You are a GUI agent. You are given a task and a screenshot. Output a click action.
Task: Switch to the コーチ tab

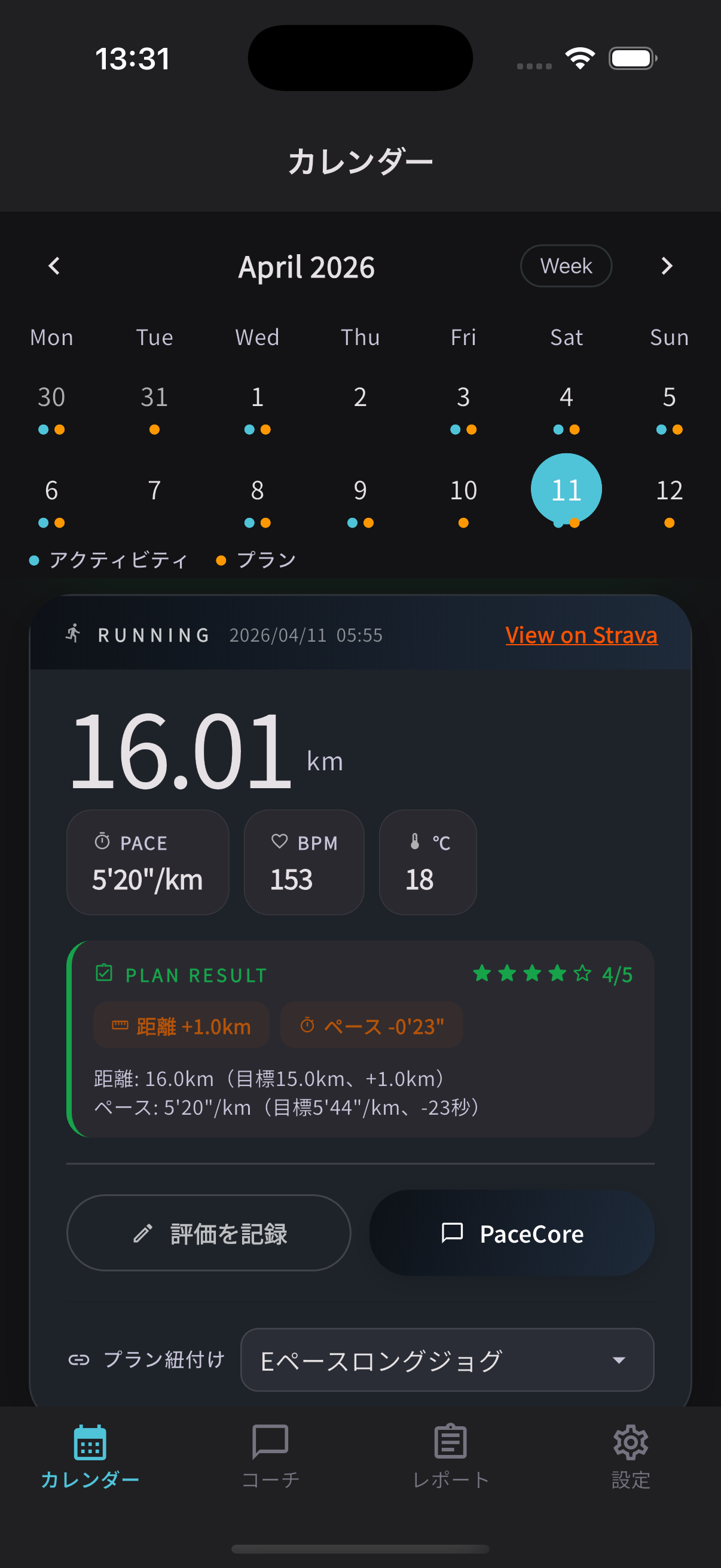coord(270,1456)
